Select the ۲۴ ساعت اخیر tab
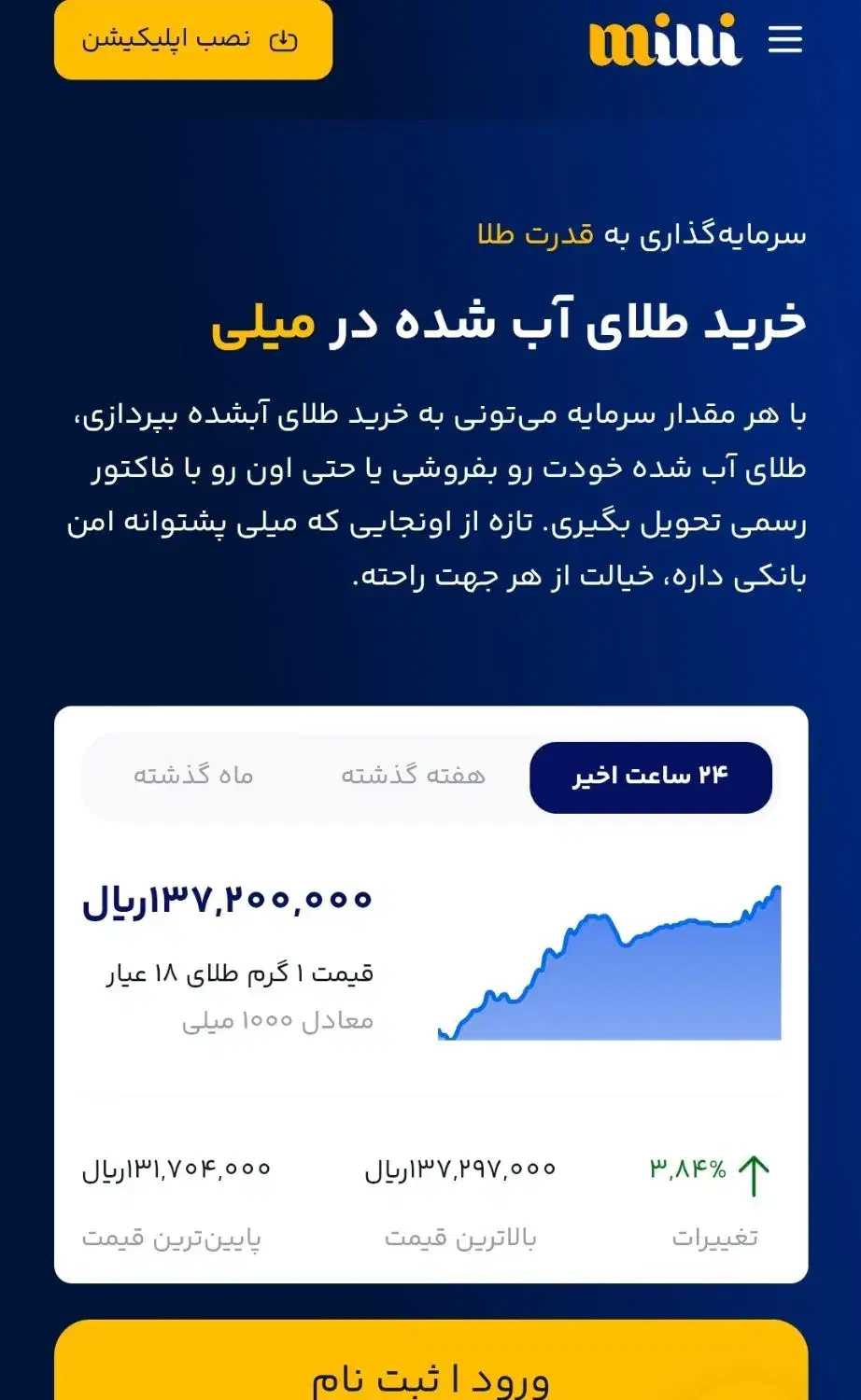Image resolution: width=861 pixels, height=1400 pixels. [651, 776]
